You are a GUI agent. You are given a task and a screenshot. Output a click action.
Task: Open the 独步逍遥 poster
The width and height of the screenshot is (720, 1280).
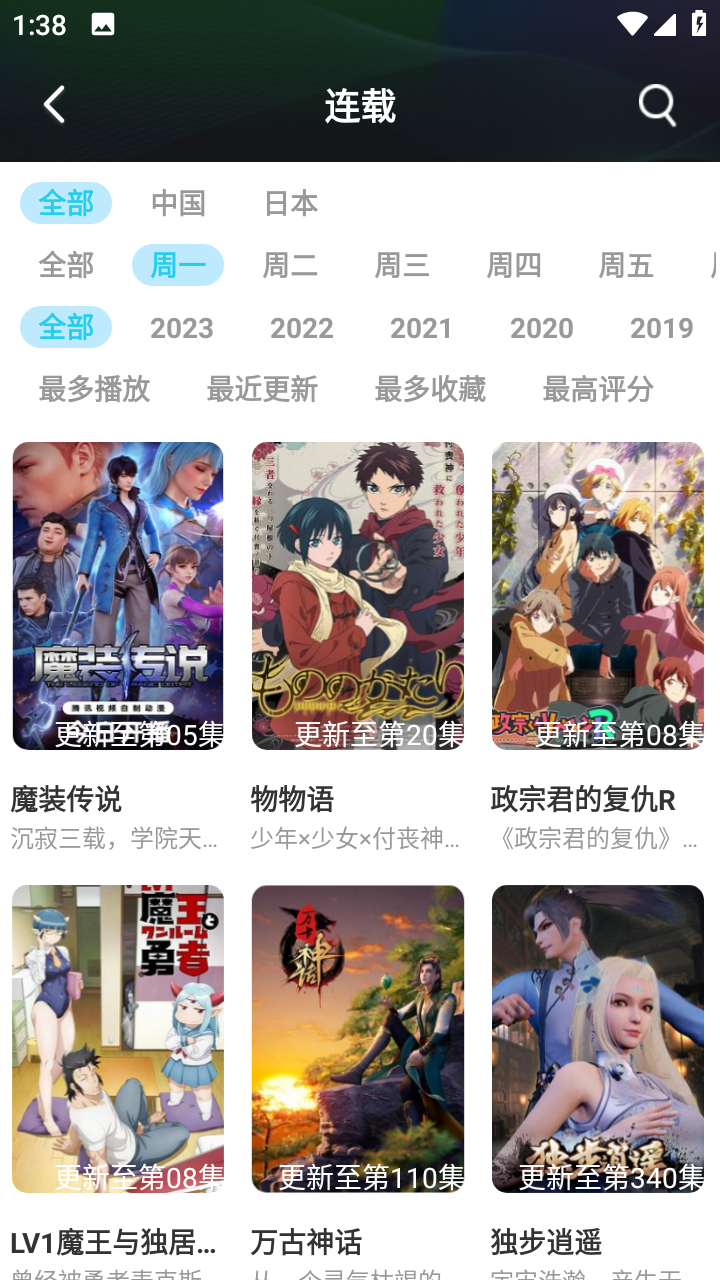tap(598, 1039)
